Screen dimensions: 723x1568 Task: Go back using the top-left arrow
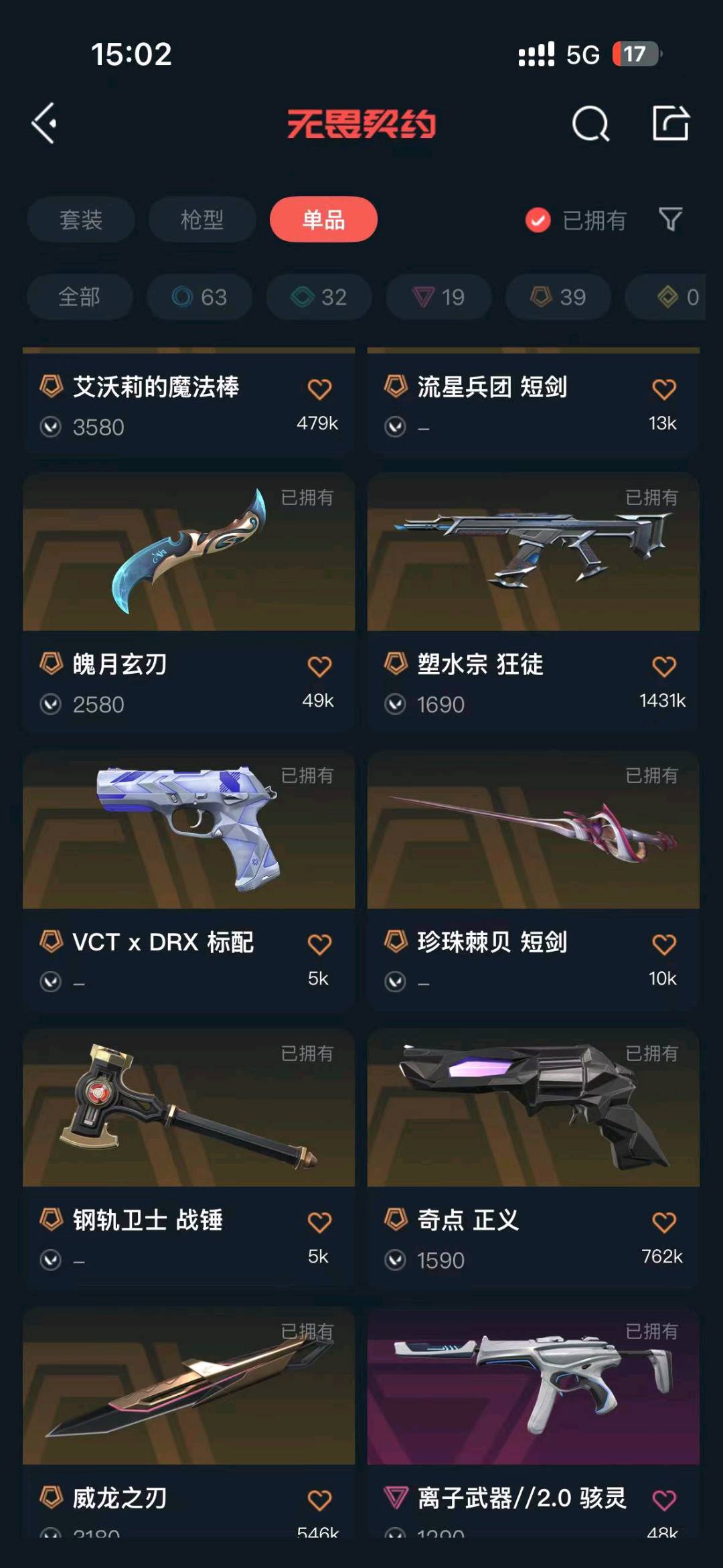44,123
